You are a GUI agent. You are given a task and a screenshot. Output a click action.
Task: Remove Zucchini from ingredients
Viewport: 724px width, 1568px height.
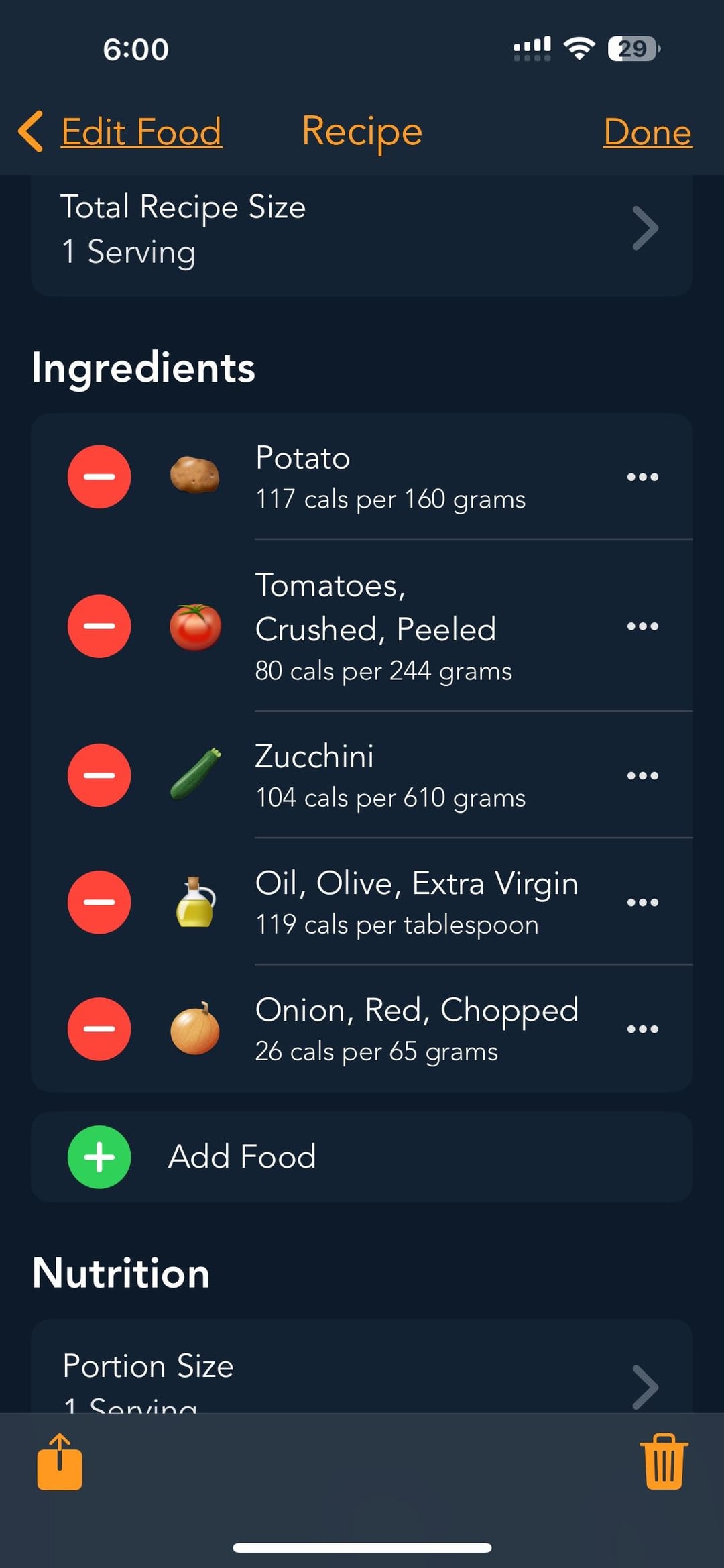click(x=99, y=775)
